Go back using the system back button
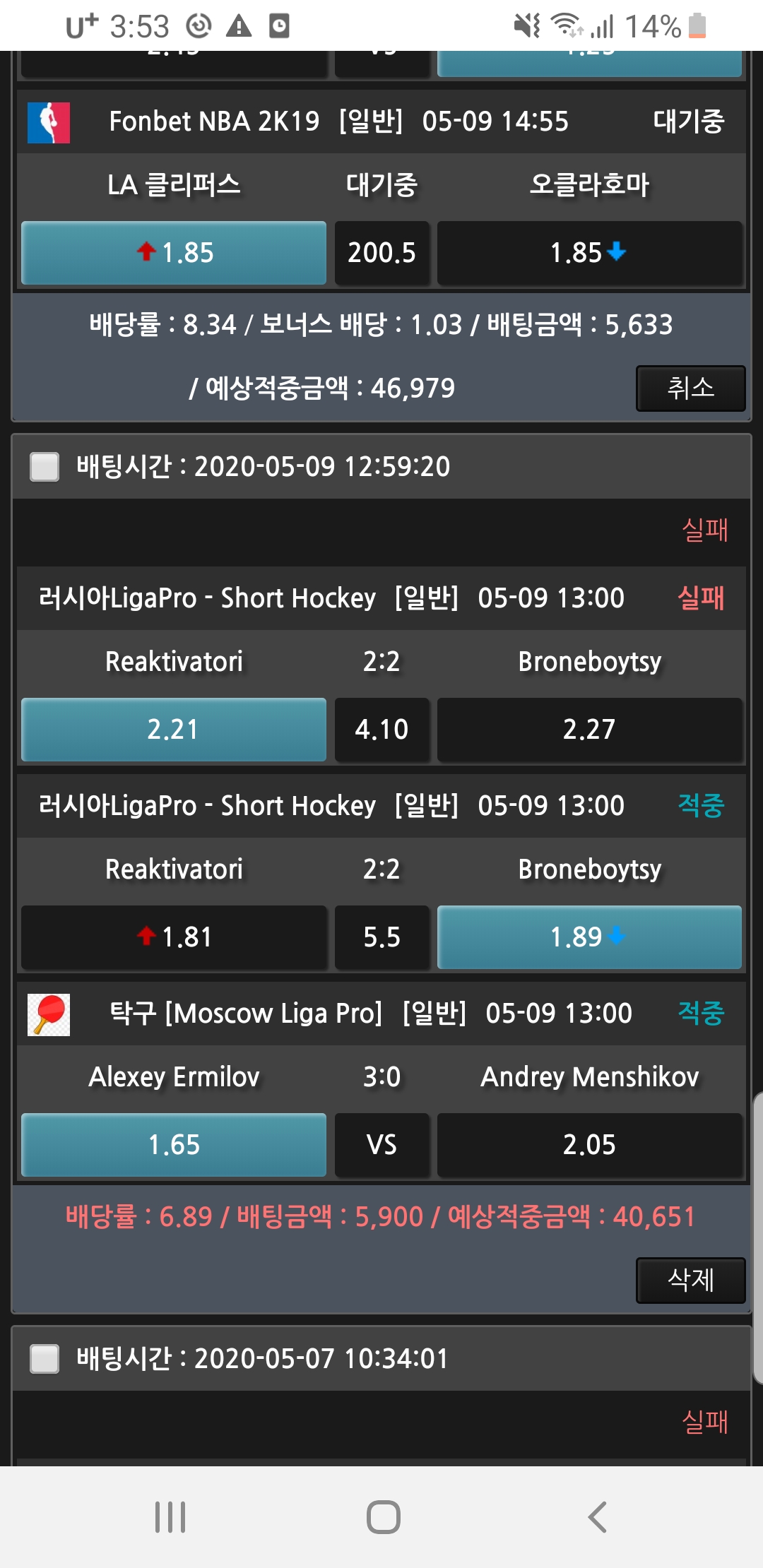The width and height of the screenshot is (763, 1568). point(597,1517)
